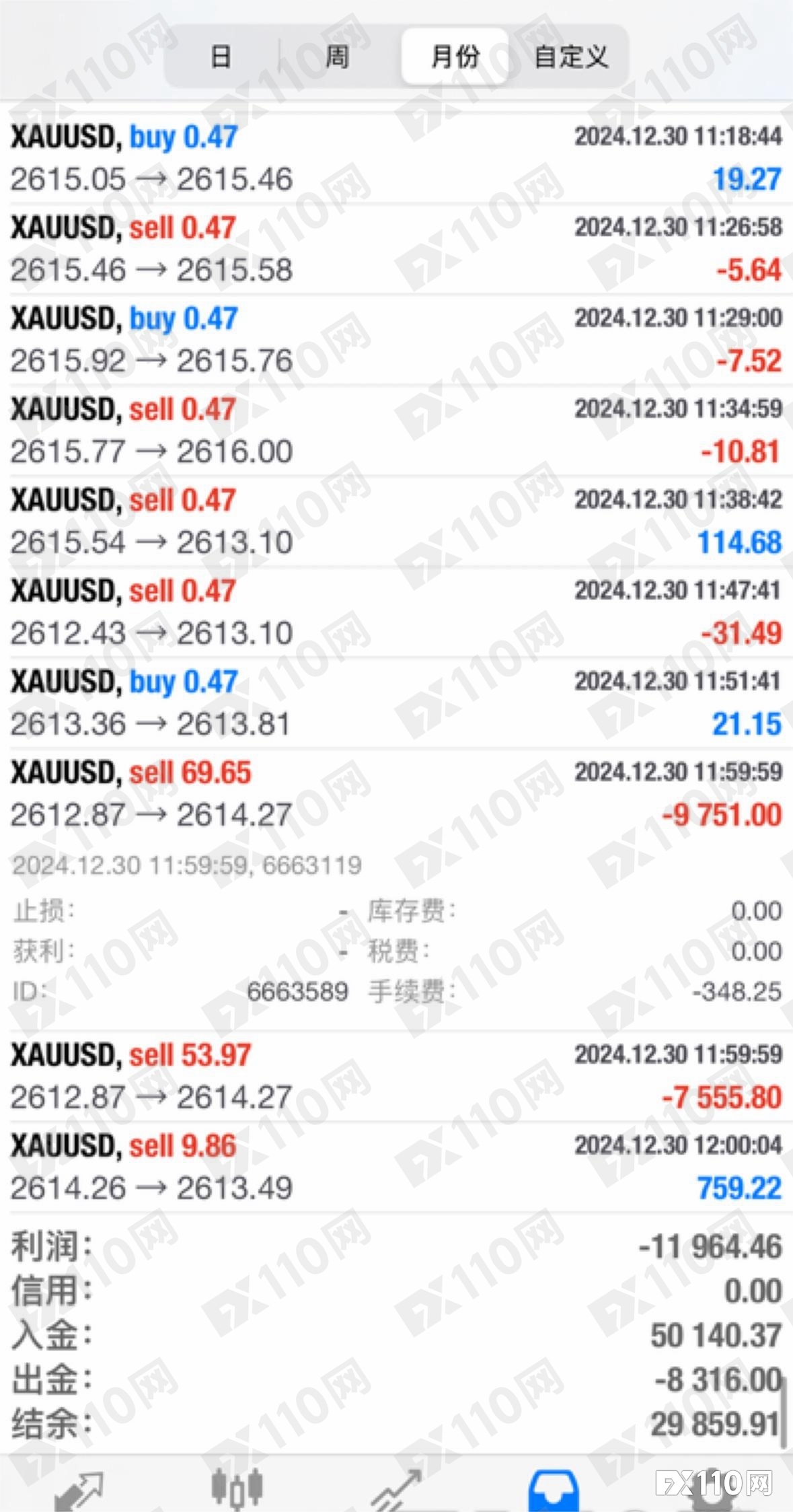793x1512 pixels.
Task: Switch to the 周 (week) period
Action: point(338,57)
